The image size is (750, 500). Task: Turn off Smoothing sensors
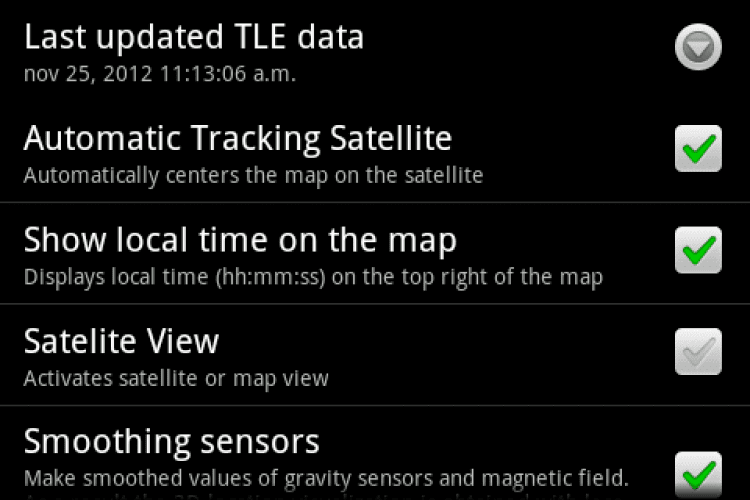coord(698,473)
